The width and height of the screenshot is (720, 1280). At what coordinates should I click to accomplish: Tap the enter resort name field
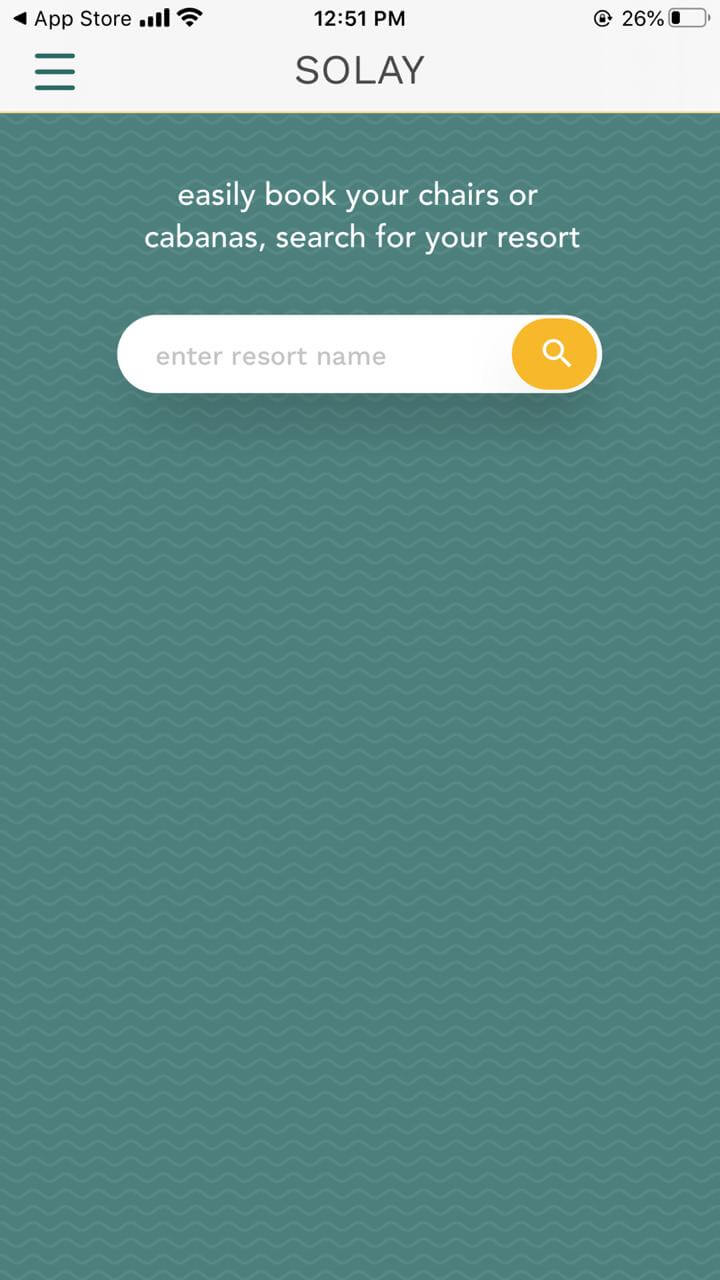(315, 355)
